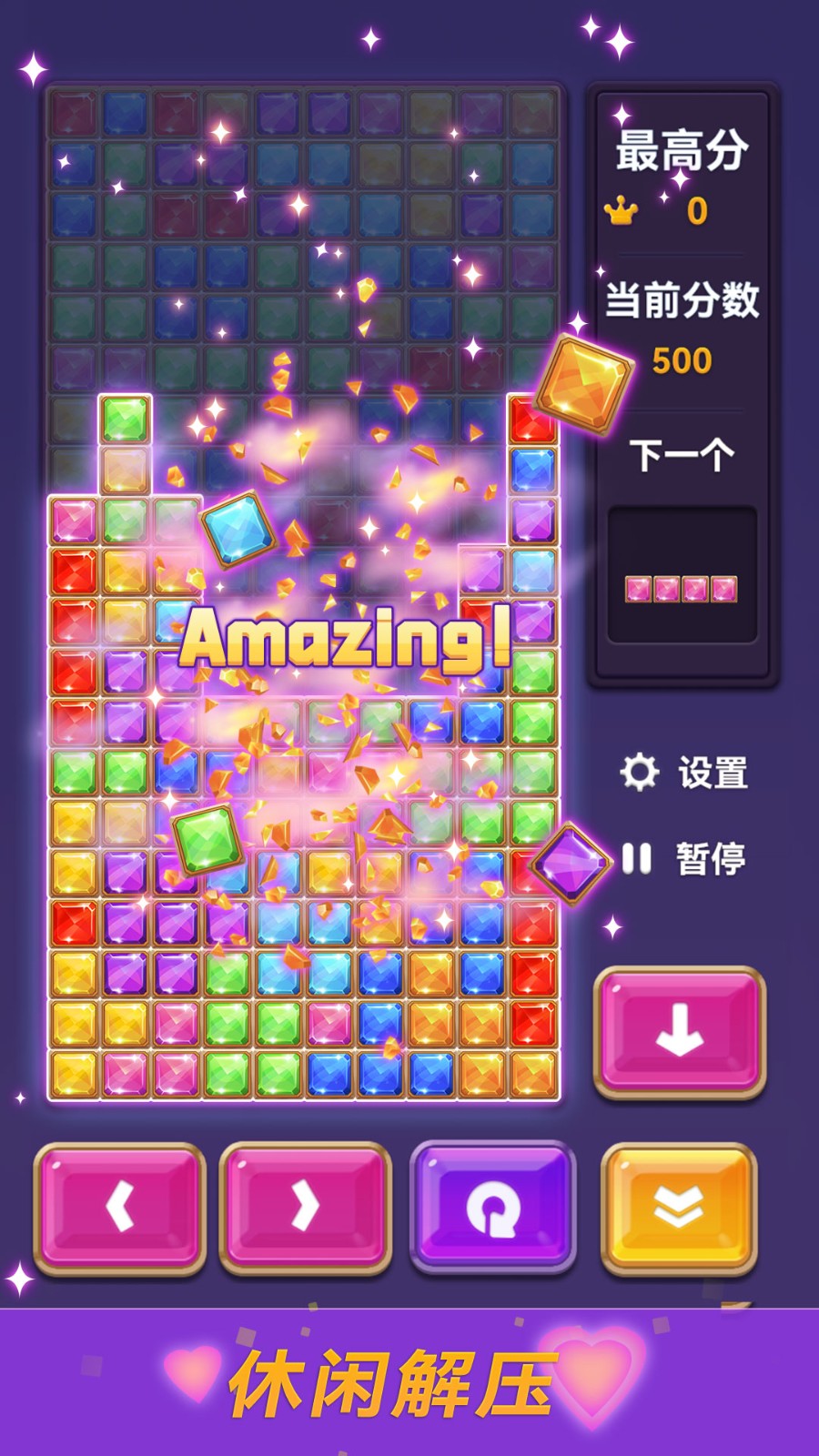Open 设置 settings
819x1456 pixels.
click(684, 773)
